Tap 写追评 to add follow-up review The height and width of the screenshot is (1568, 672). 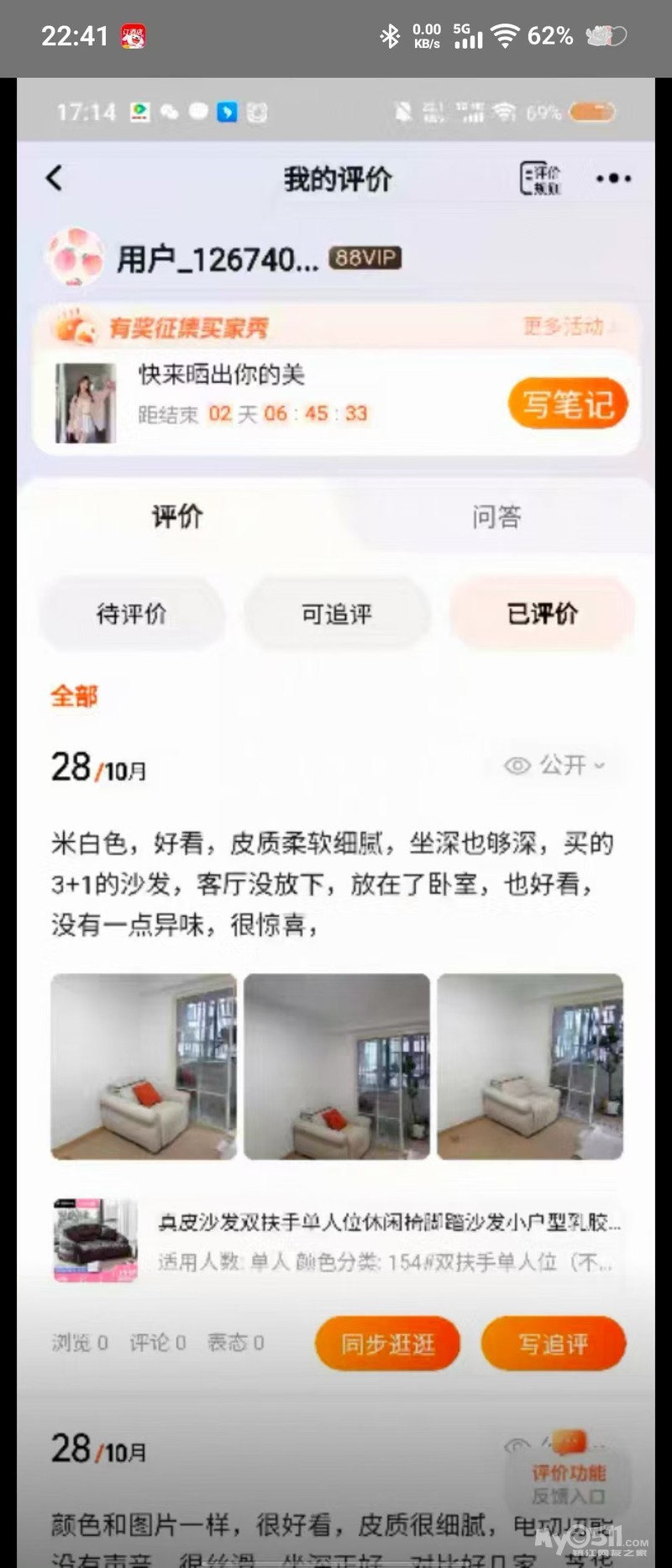coord(553,1343)
